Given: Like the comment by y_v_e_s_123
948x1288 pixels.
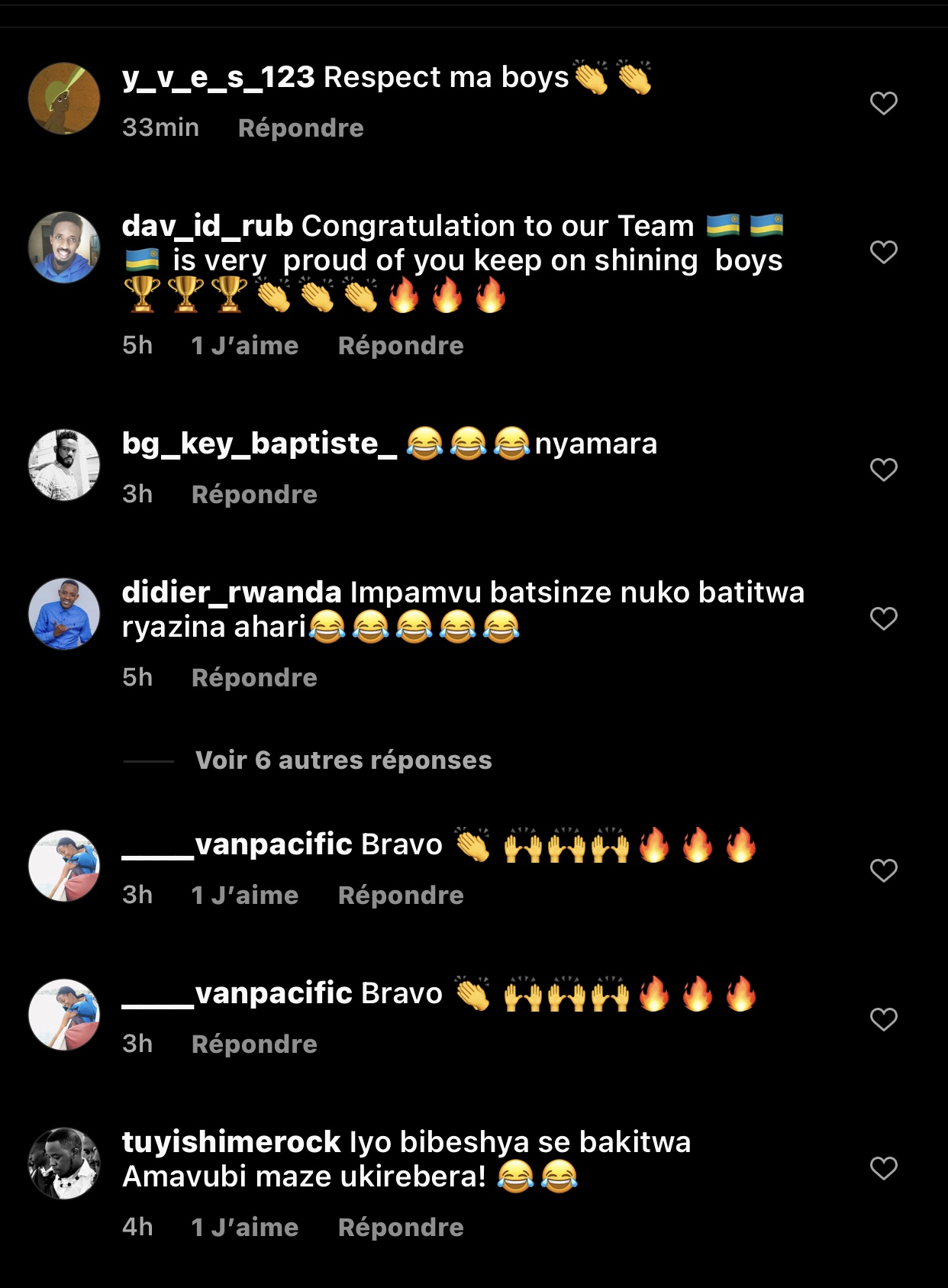Looking at the screenshot, I should click(x=883, y=103).
